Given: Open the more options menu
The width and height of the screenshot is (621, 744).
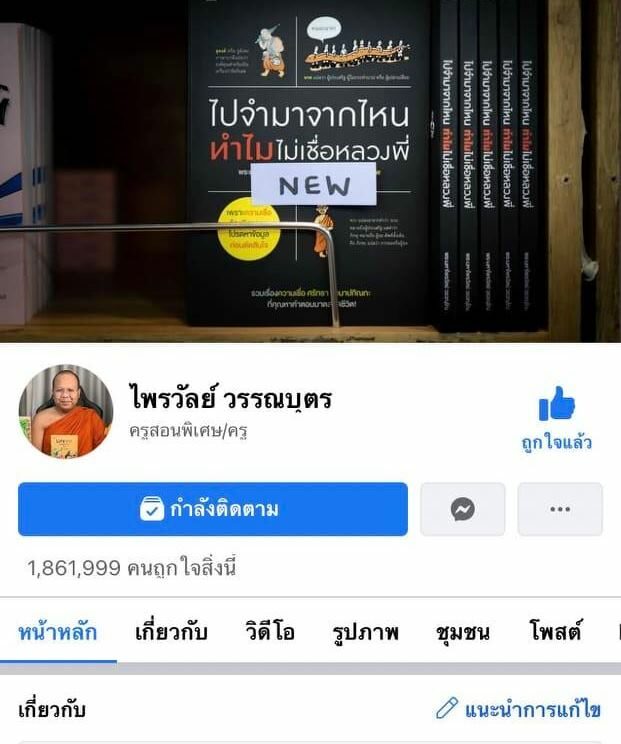Looking at the screenshot, I should (559, 509).
